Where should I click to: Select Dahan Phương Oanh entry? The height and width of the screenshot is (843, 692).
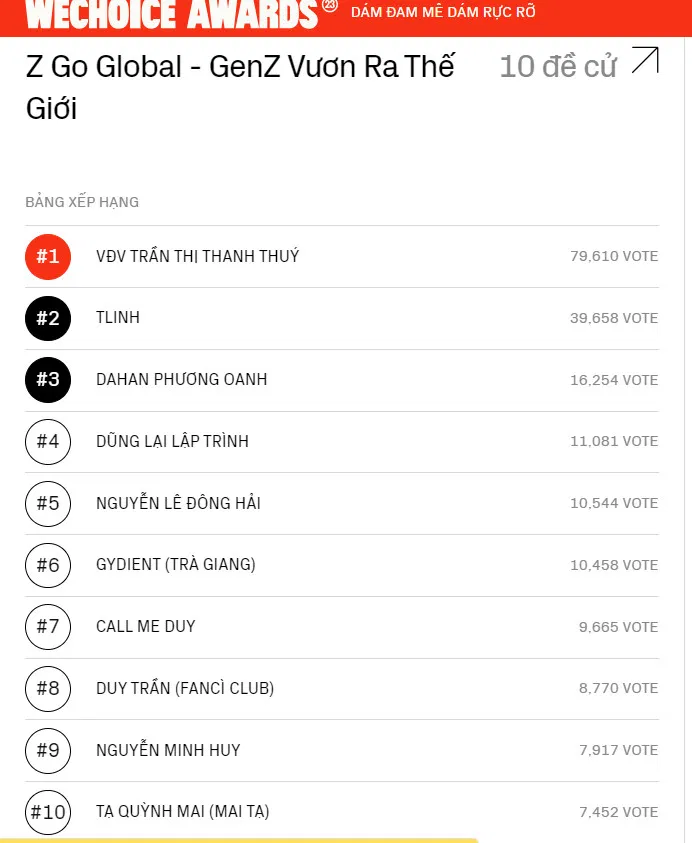pyautogui.click(x=181, y=380)
